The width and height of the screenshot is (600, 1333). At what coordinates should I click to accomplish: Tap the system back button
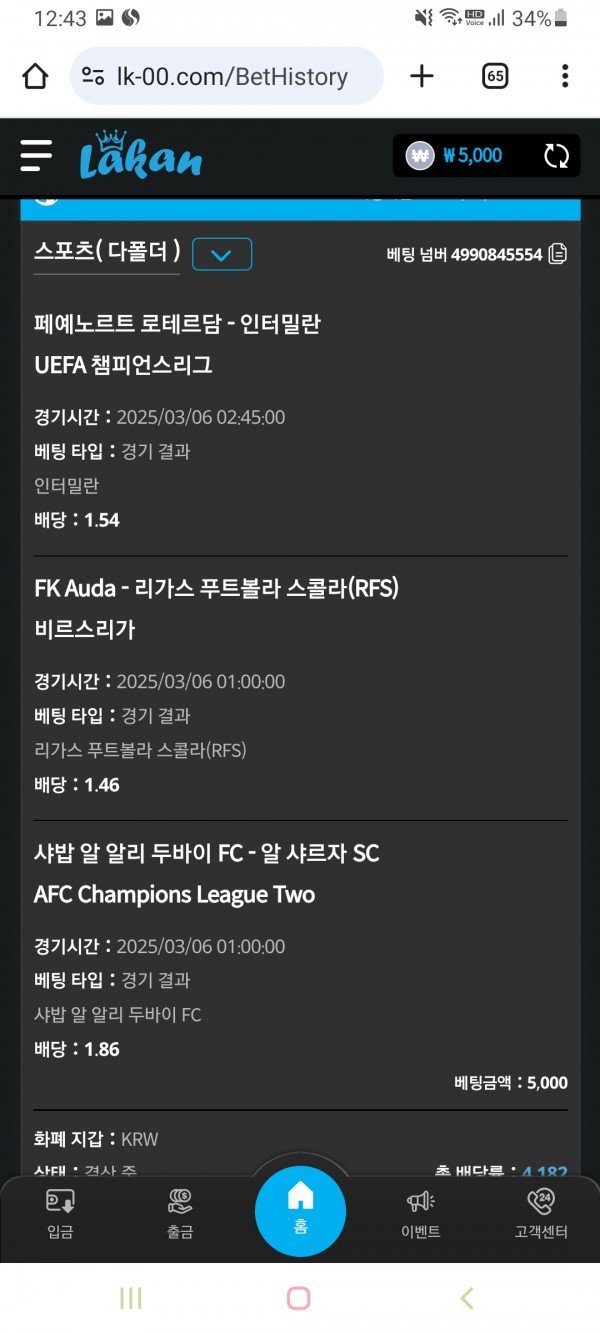coord(466,1298)
